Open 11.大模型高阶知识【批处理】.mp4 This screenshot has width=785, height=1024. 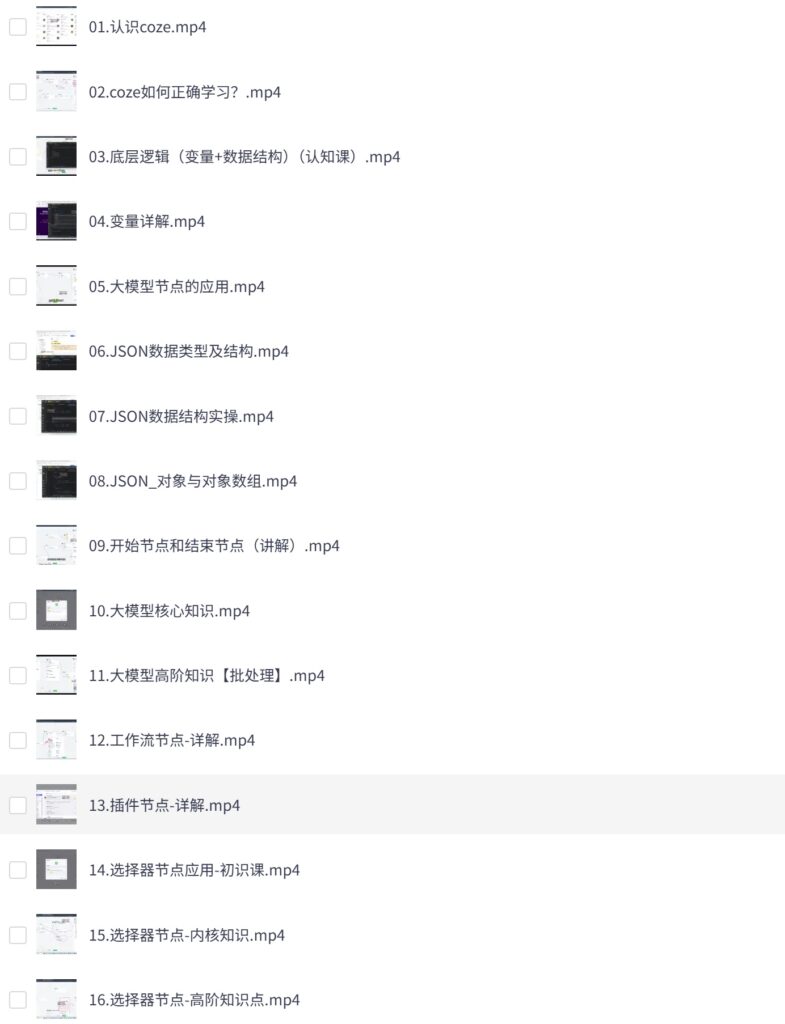(x=206, y=676)
